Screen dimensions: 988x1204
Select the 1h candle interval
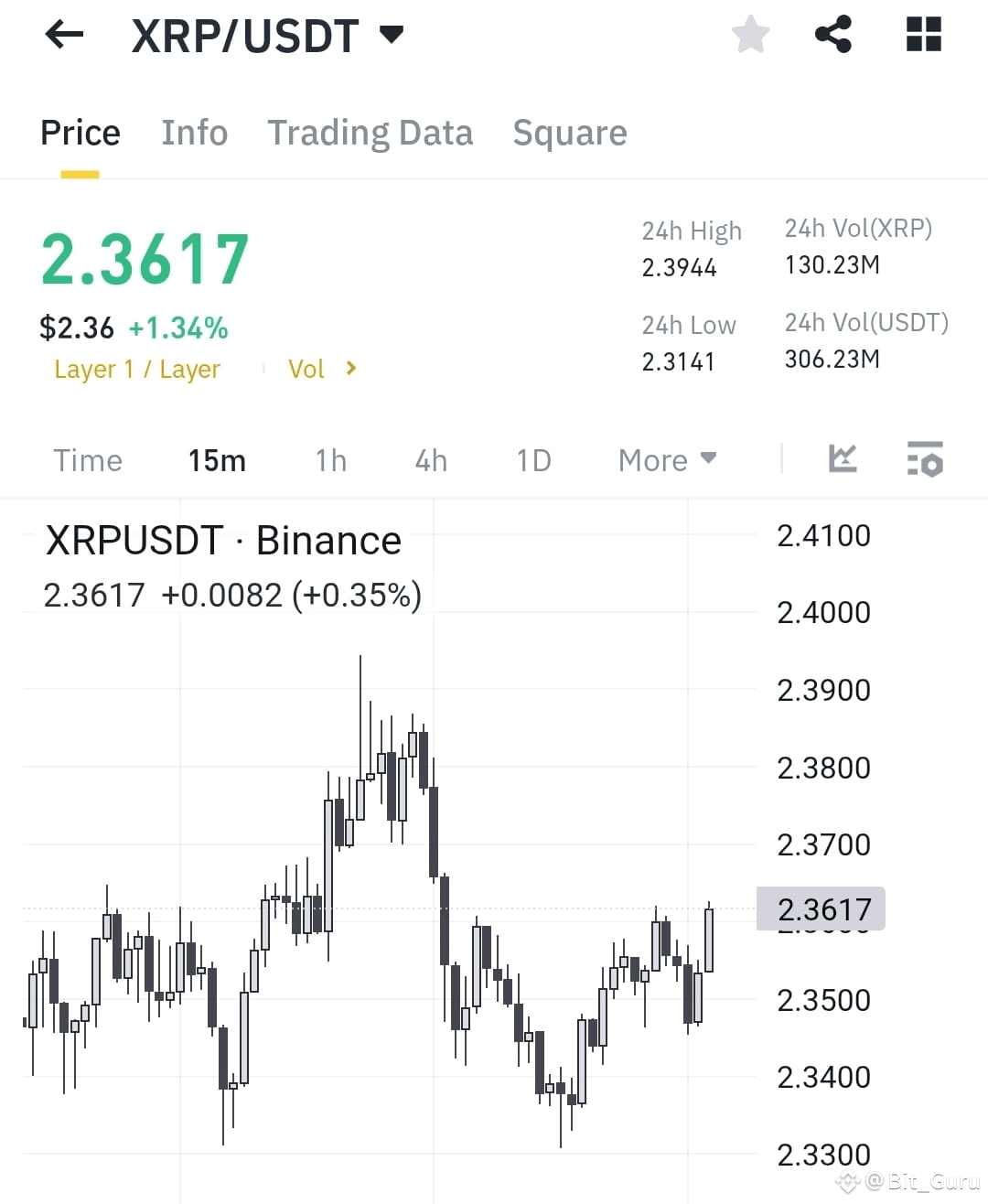(330, 460)
